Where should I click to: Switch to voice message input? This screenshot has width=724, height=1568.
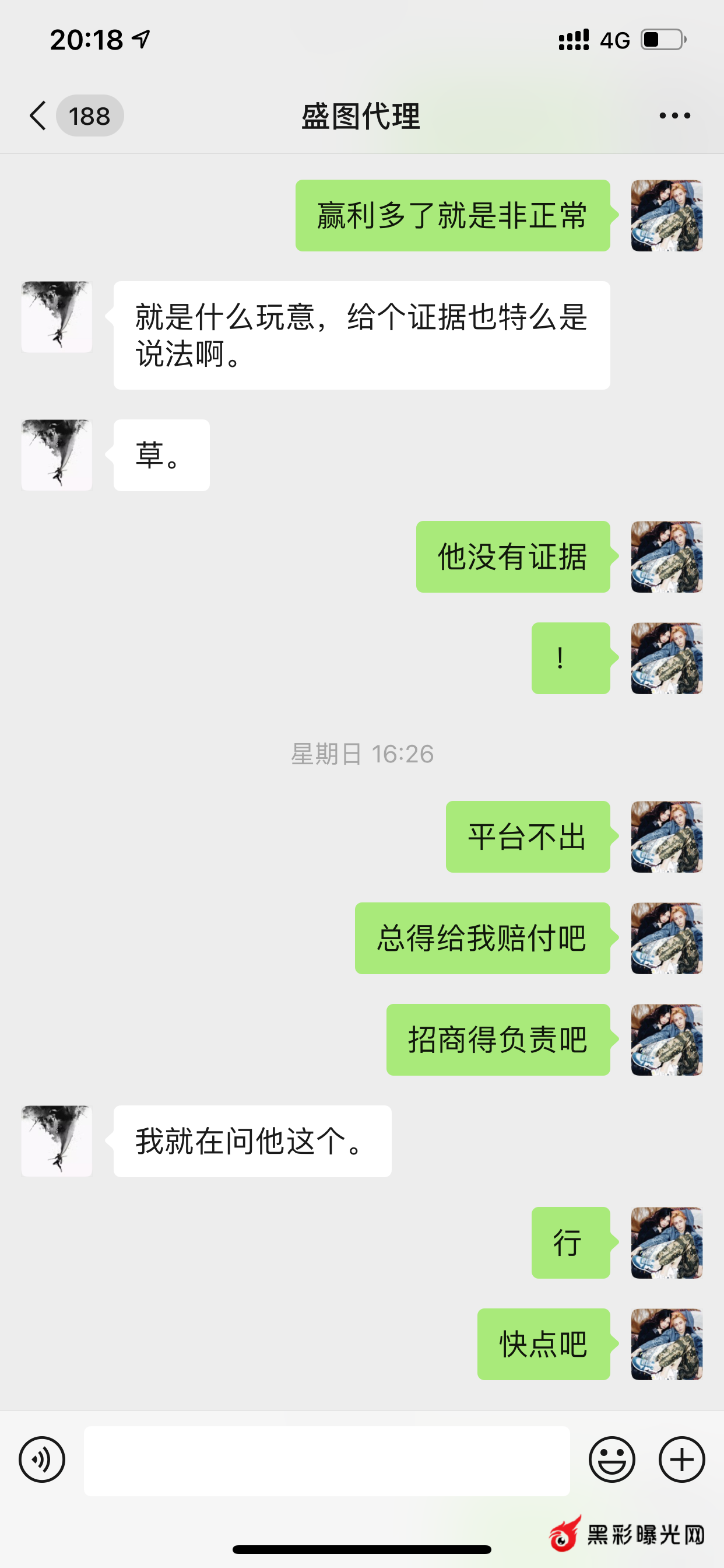pos(42,1459)
